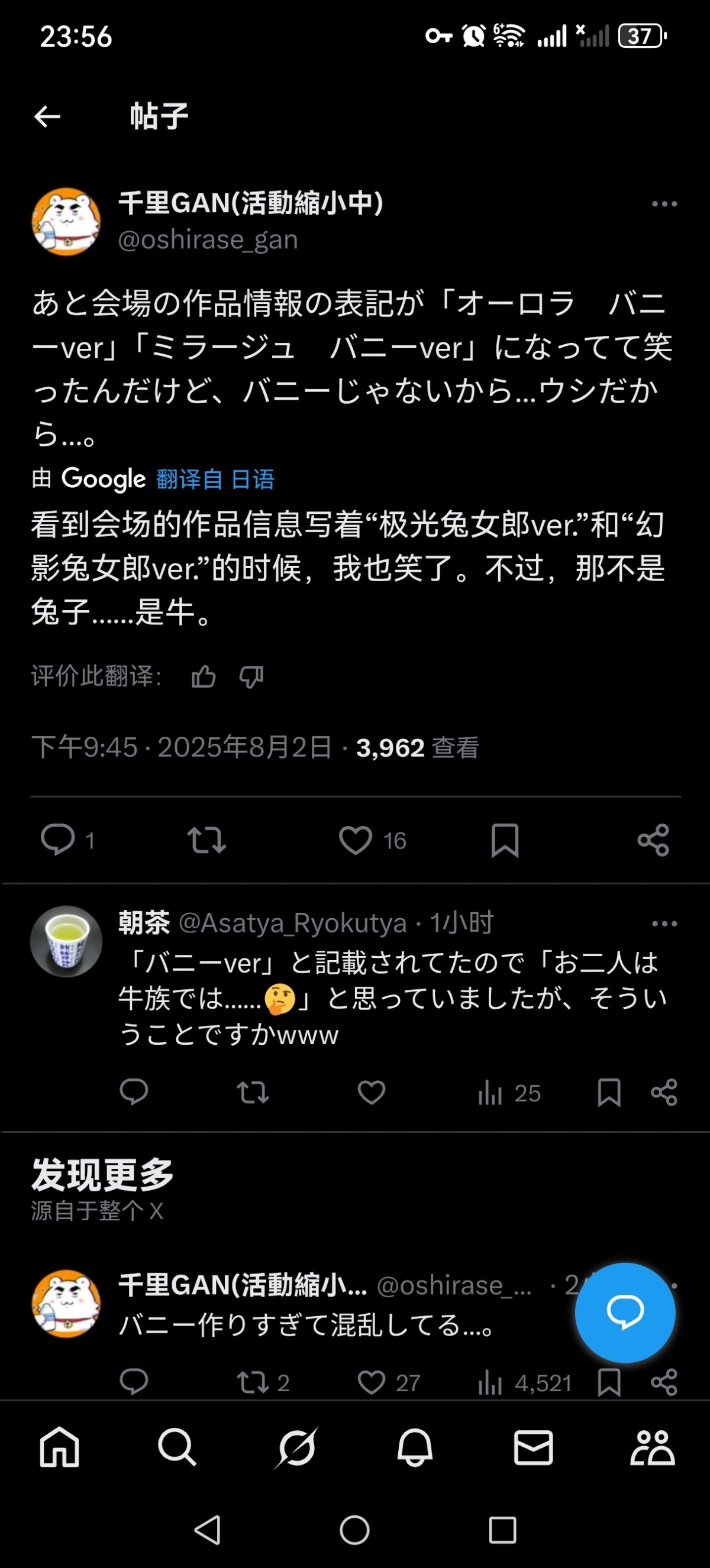Share the main post
Screen dimensions: 710x1568
coord(653,840)
